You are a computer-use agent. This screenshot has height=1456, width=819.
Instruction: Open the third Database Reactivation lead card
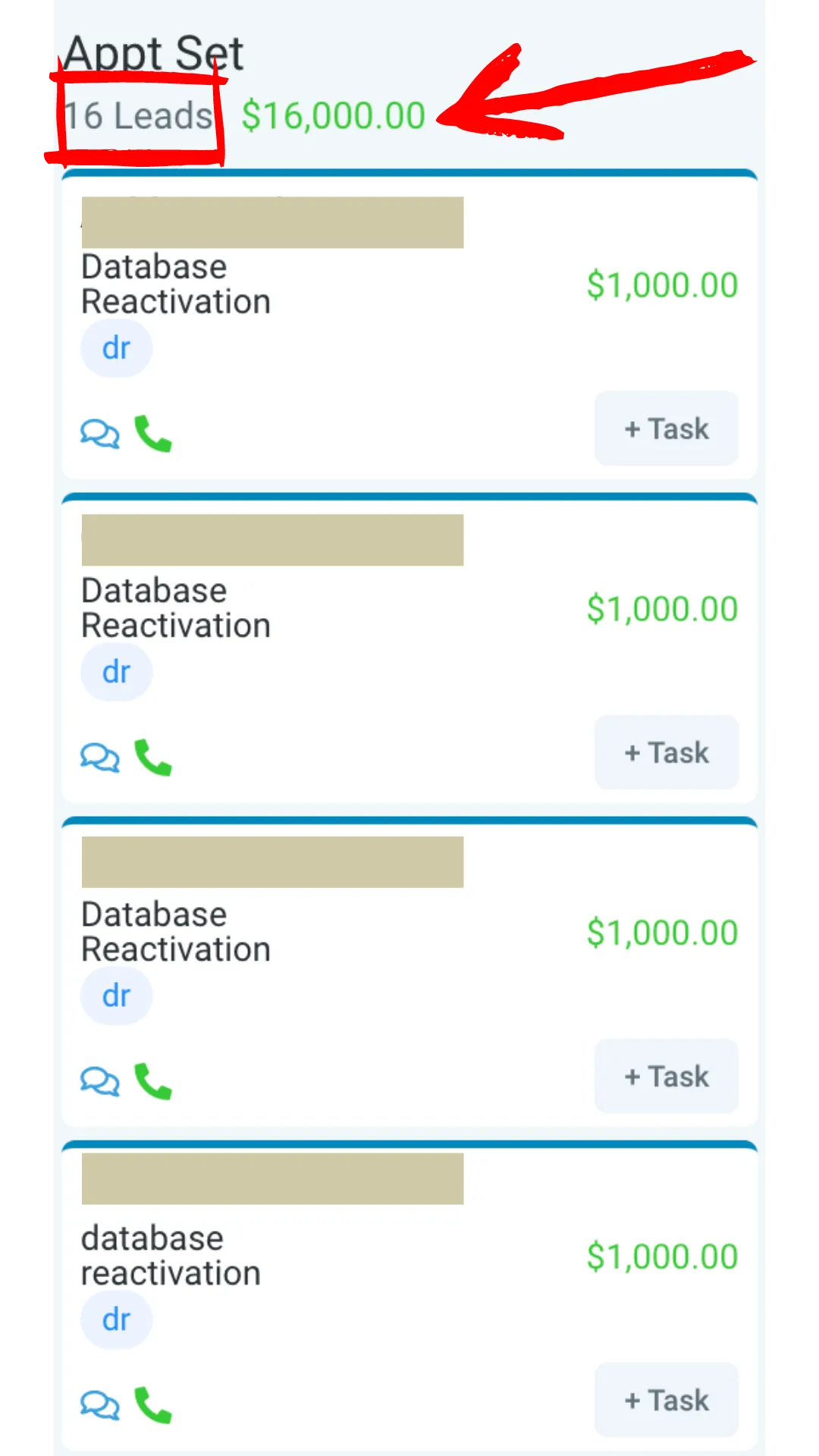tap(409, 972)
